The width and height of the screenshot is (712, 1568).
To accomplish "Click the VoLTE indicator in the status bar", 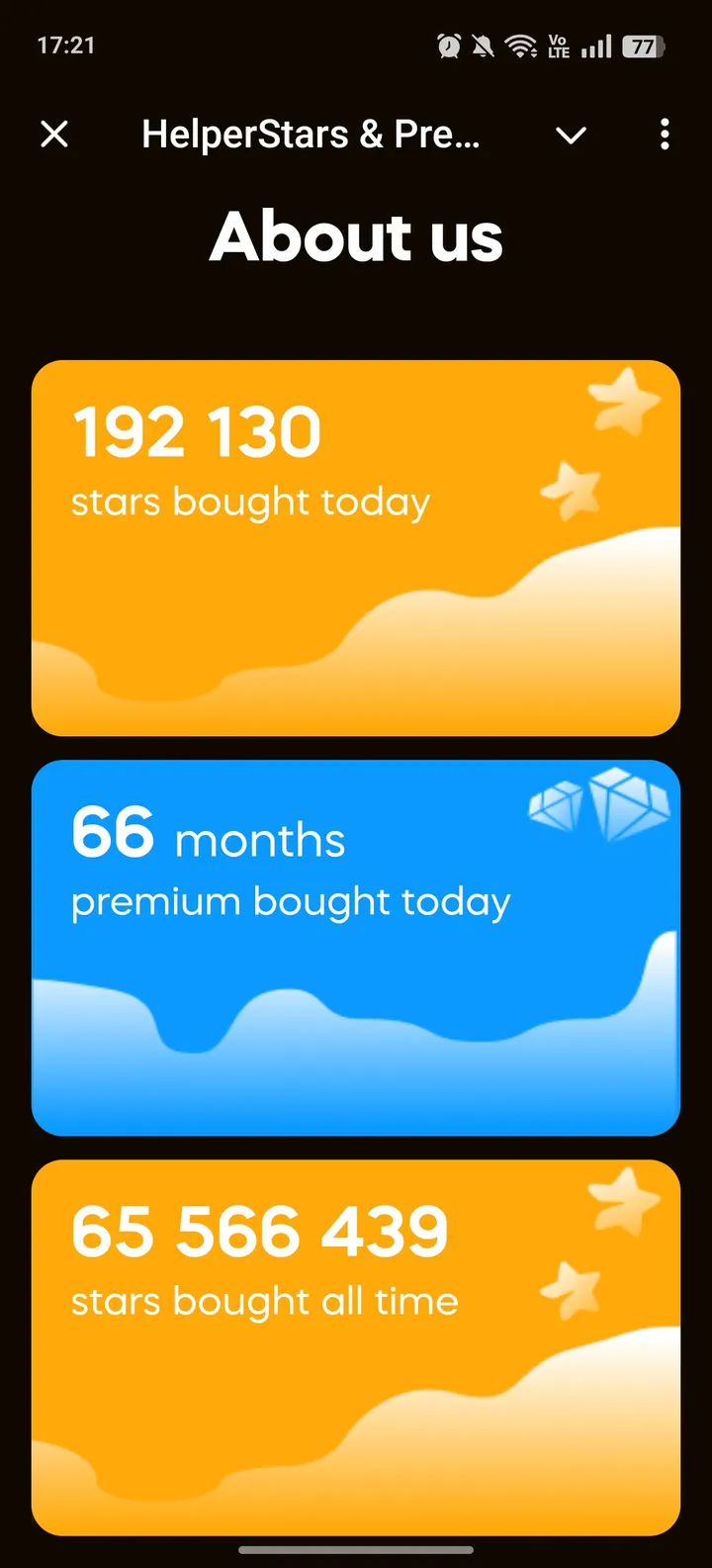I will click(558, 45).
